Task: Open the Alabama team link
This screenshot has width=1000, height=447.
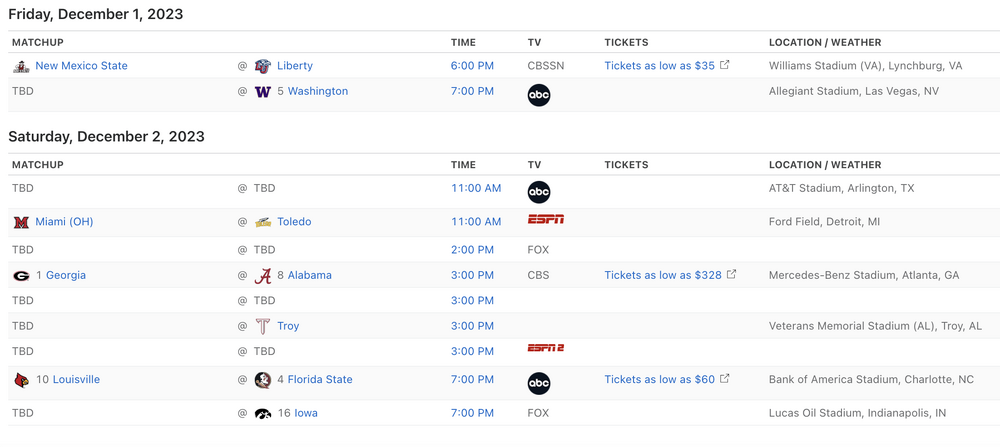Action: 309,275
